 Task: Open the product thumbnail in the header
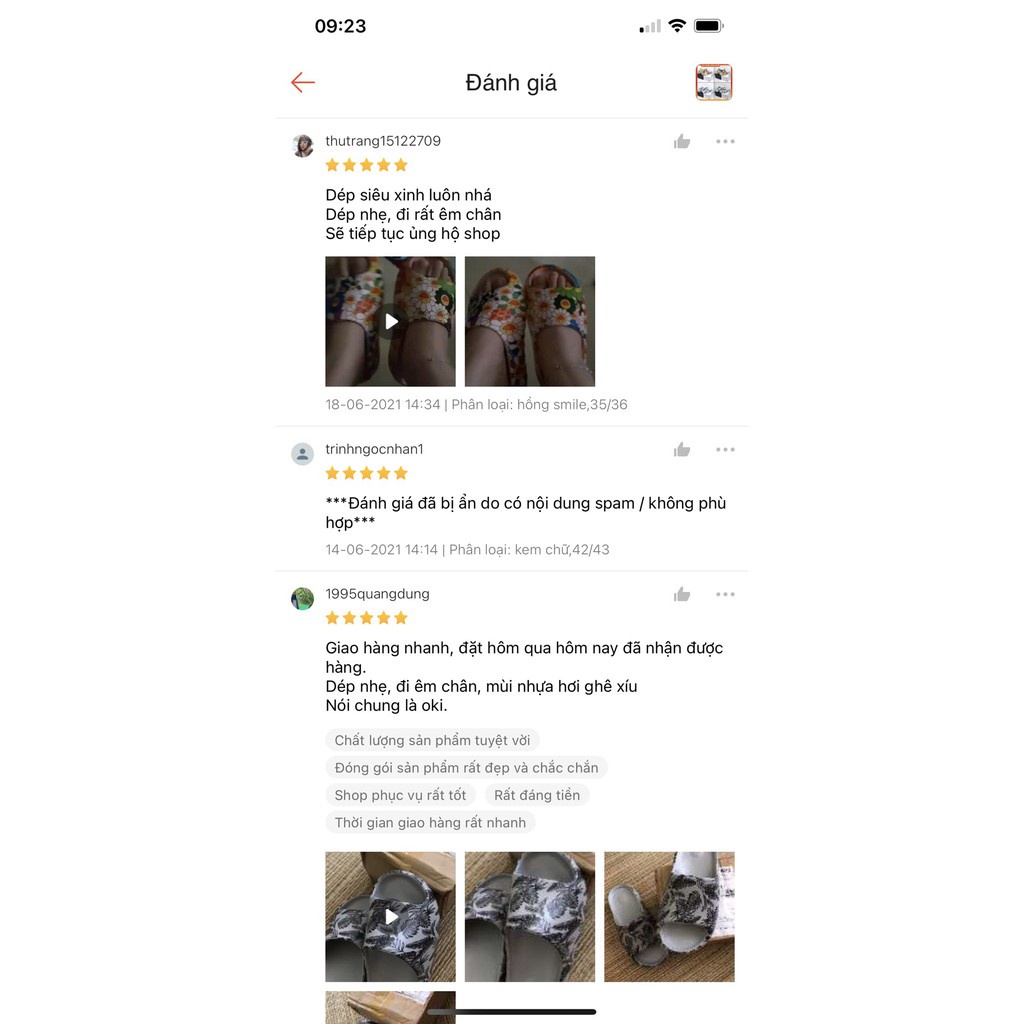(x=714, y=82)
